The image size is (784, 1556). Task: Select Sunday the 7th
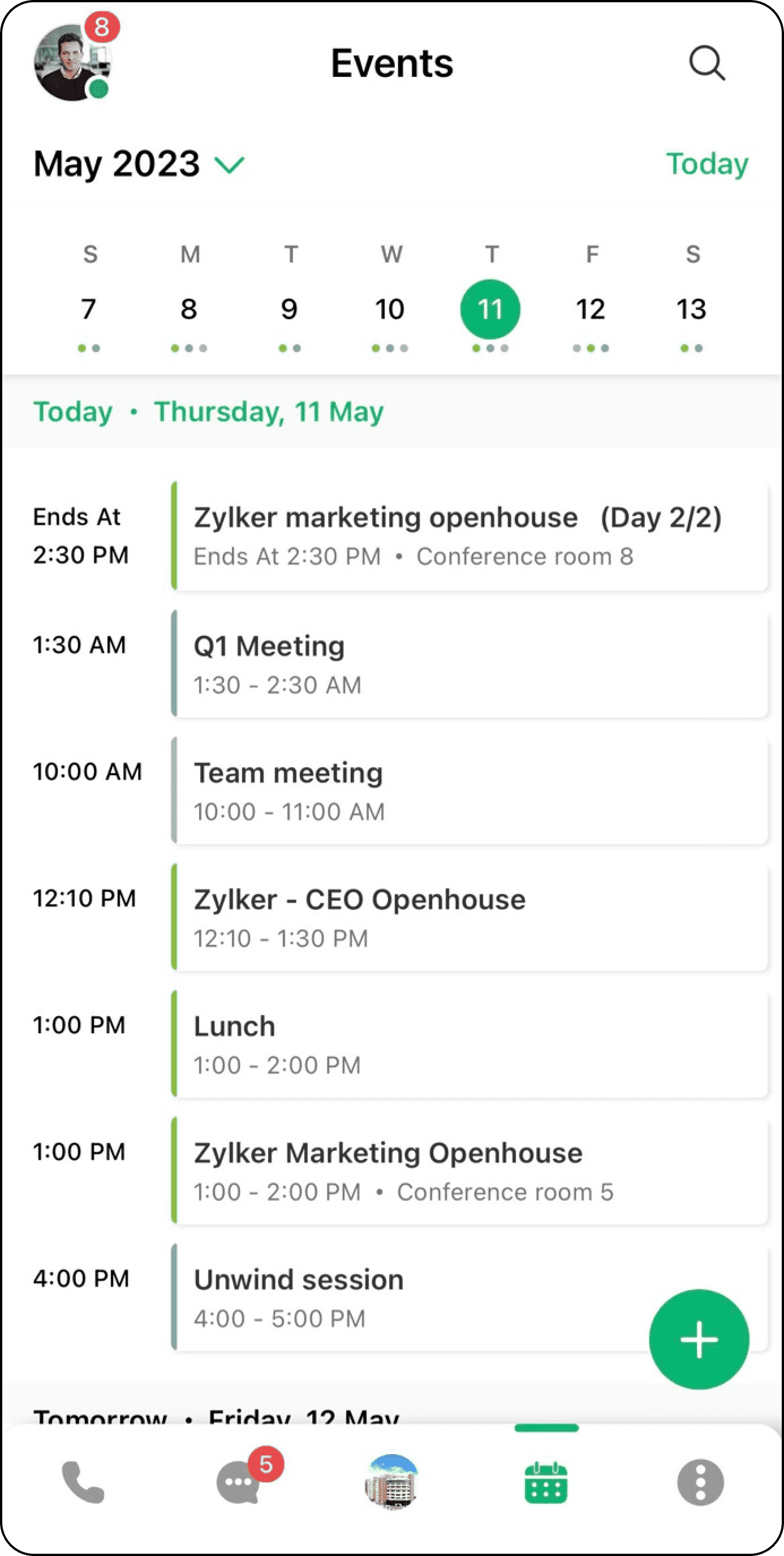coord(89,310)
